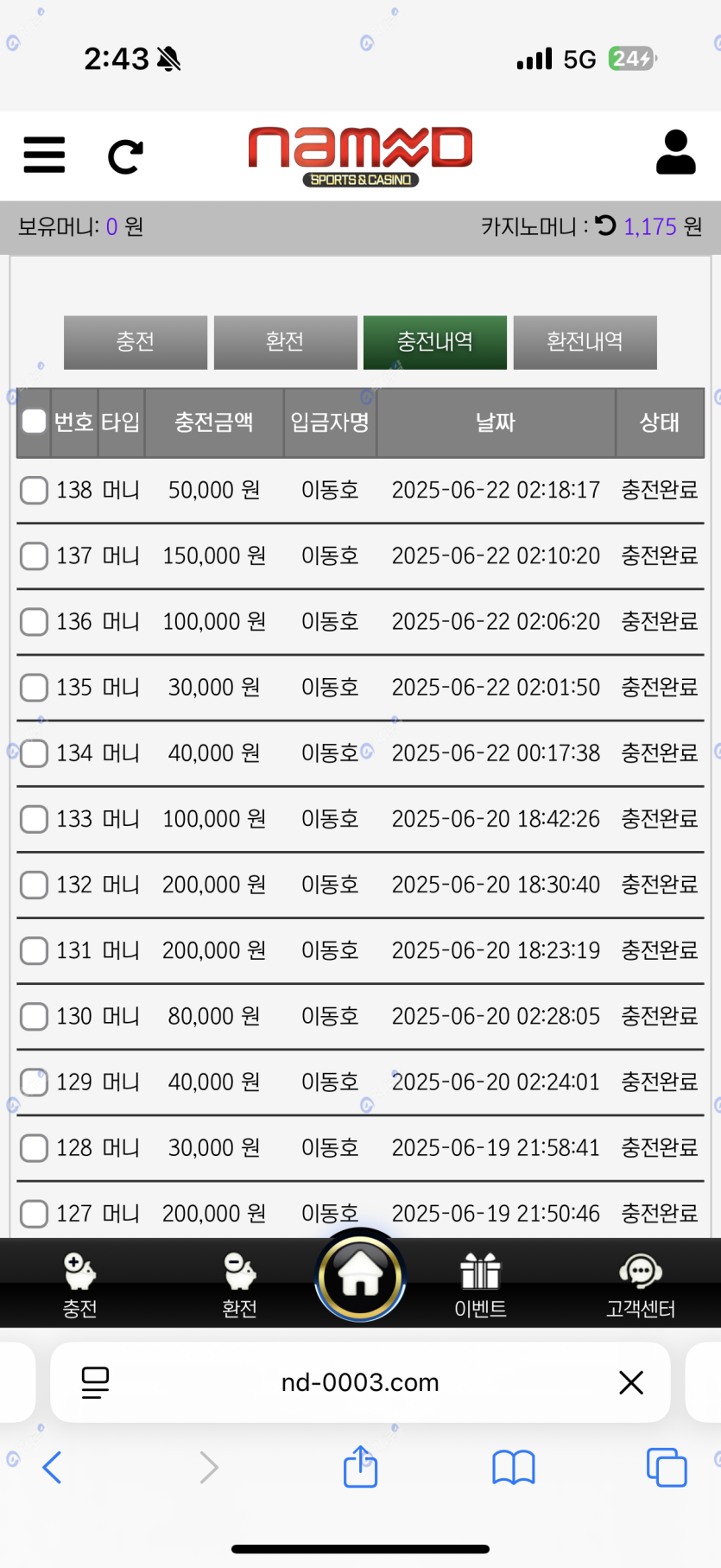The width and height of the screenshot is (721, 1568).
Task: Go to home via center house button
Action: click(x=360, y=1276)
